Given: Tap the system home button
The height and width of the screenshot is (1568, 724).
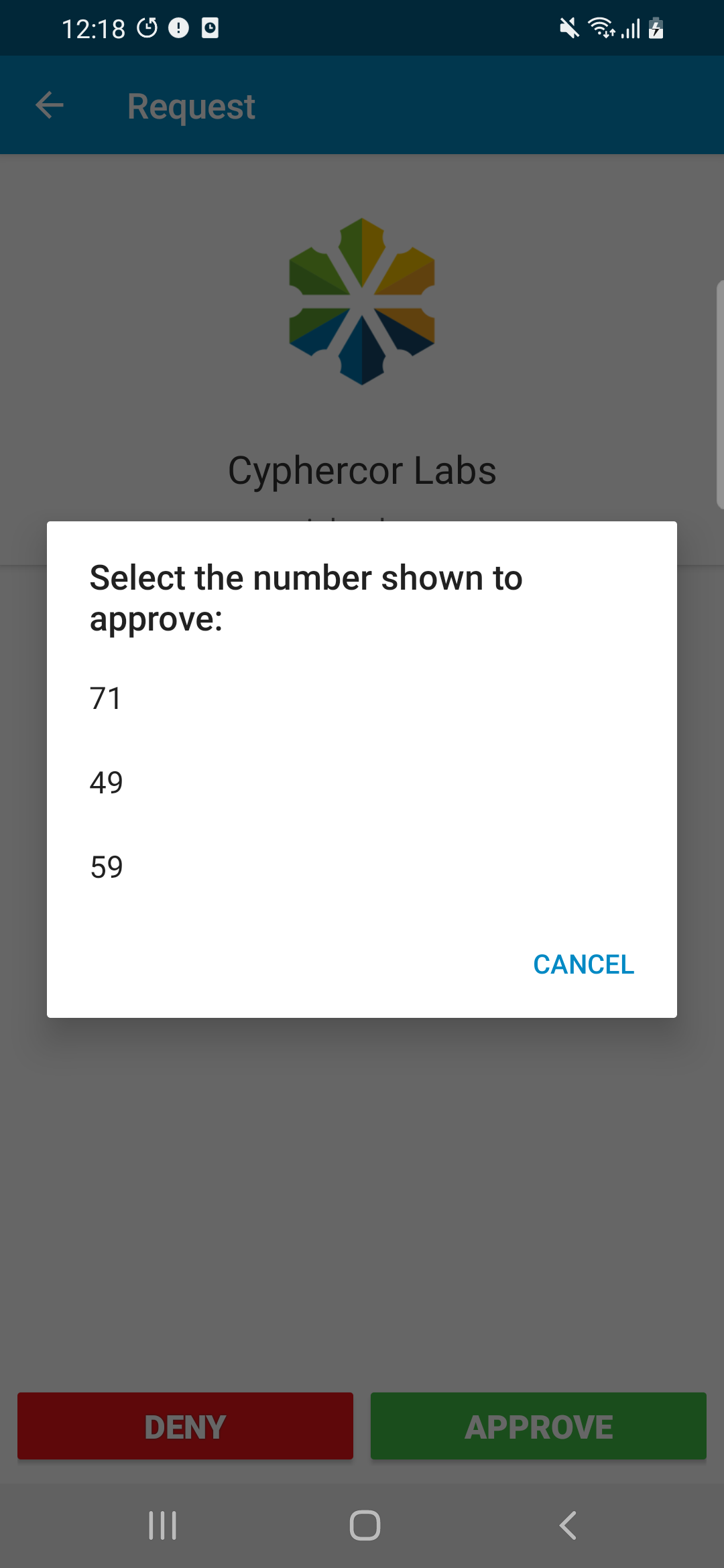Looking at the screenshot, I should (x=365, y=1526).
